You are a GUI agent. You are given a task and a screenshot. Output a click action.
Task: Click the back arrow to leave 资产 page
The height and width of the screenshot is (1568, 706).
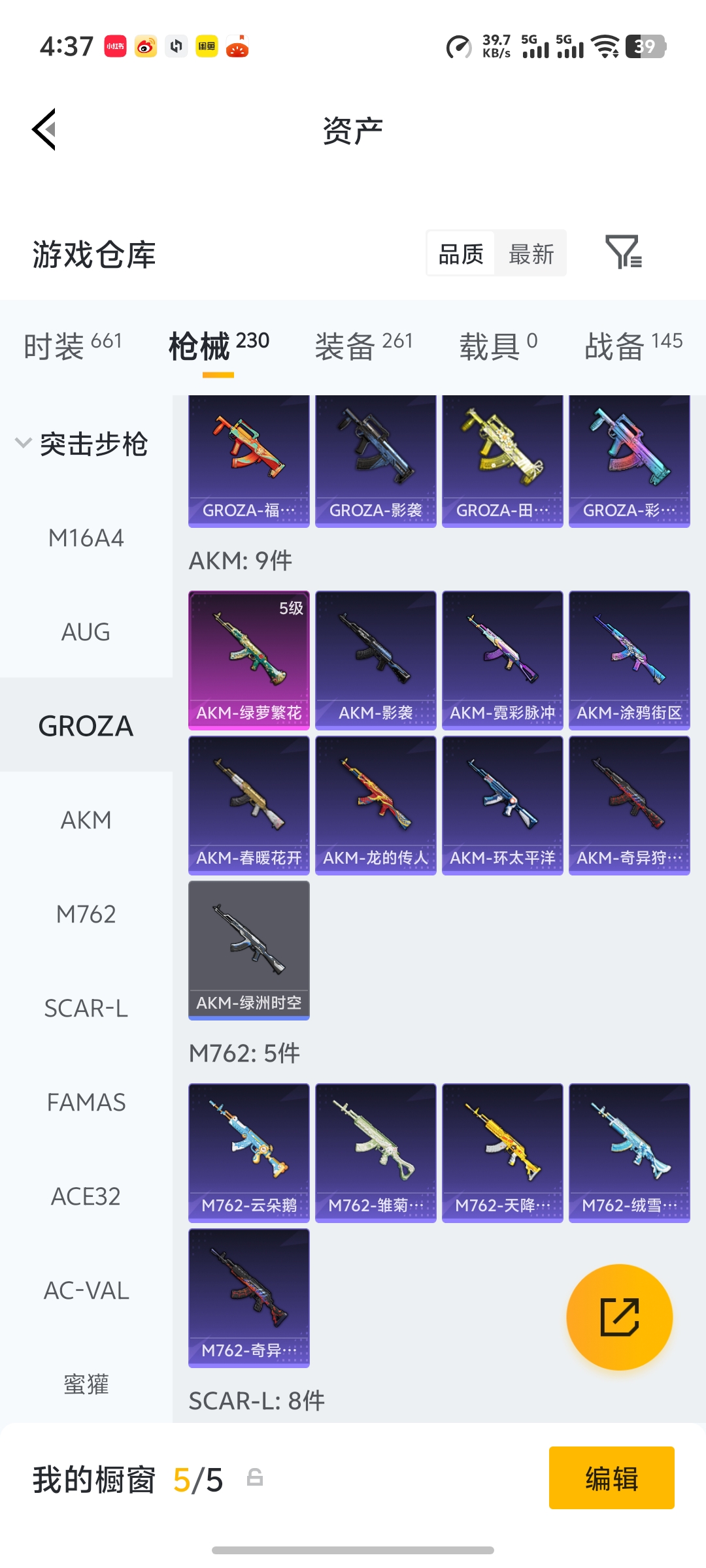coord(43,129)
